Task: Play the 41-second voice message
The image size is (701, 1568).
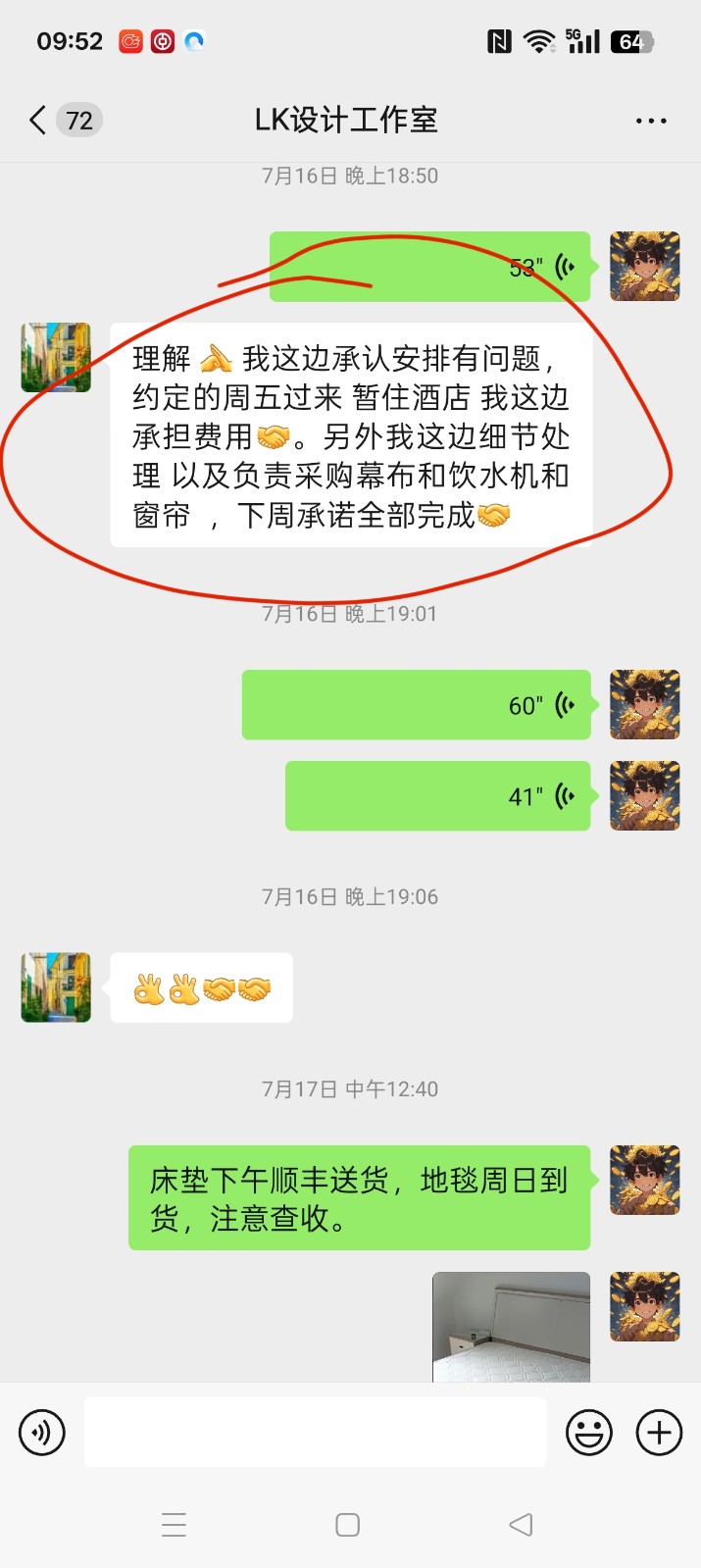Action: click(437, 796)
